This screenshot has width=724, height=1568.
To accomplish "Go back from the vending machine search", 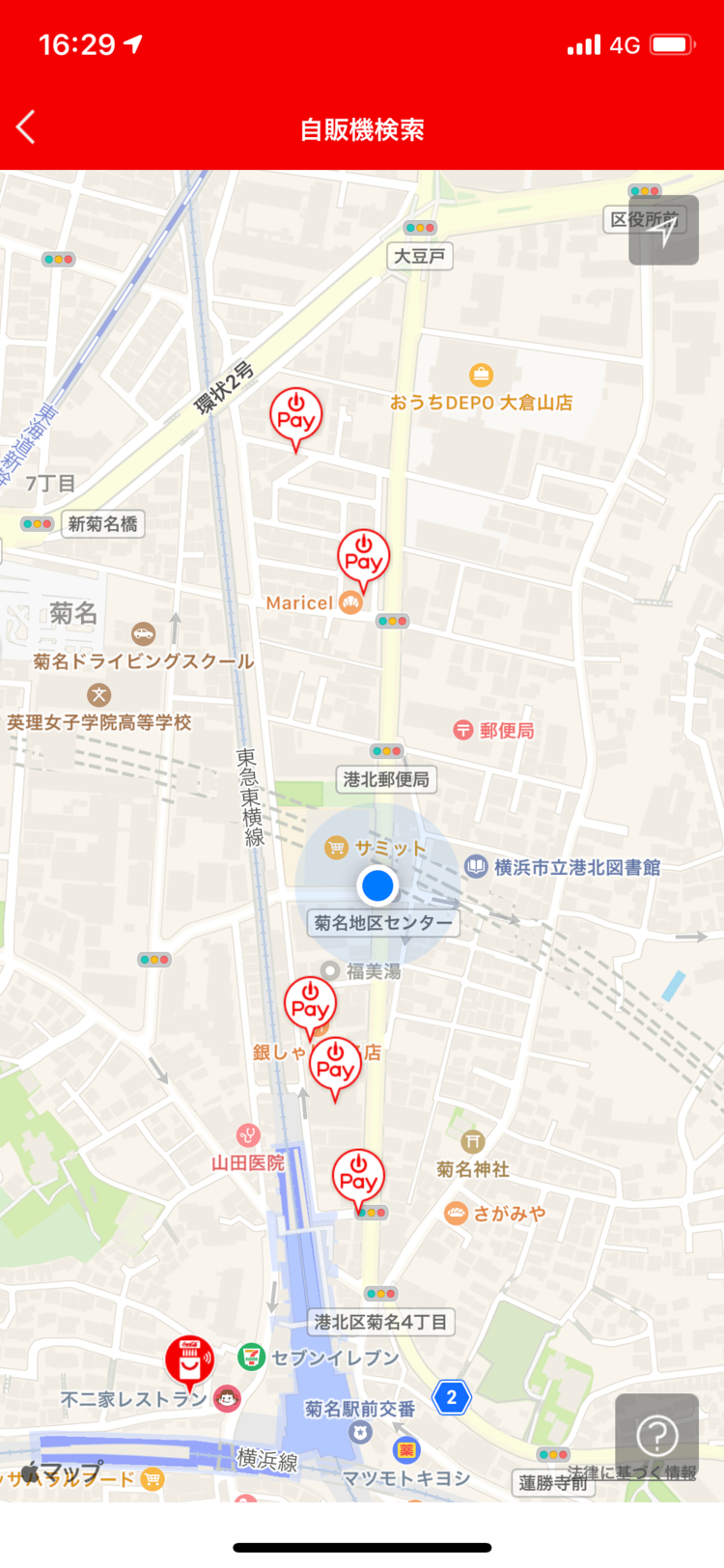I will tap(26, 127).
